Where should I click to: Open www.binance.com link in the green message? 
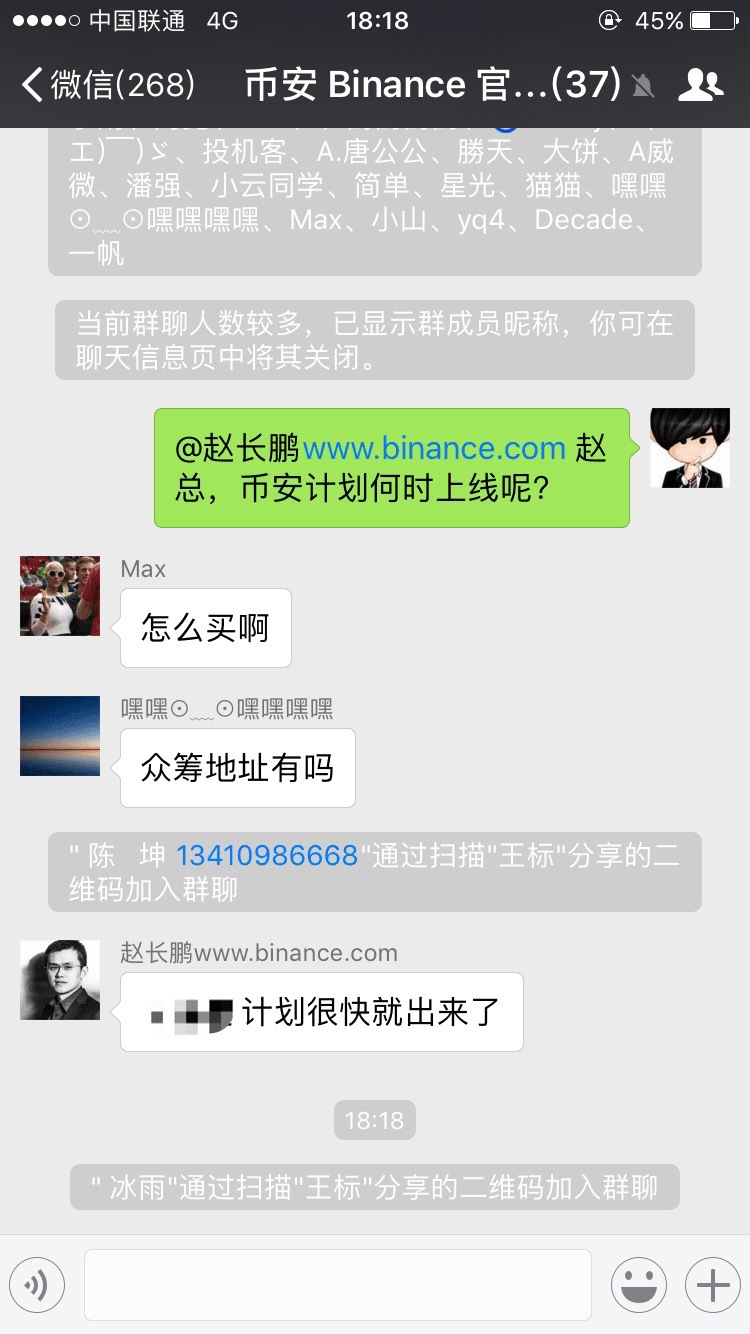pos(434,447)
